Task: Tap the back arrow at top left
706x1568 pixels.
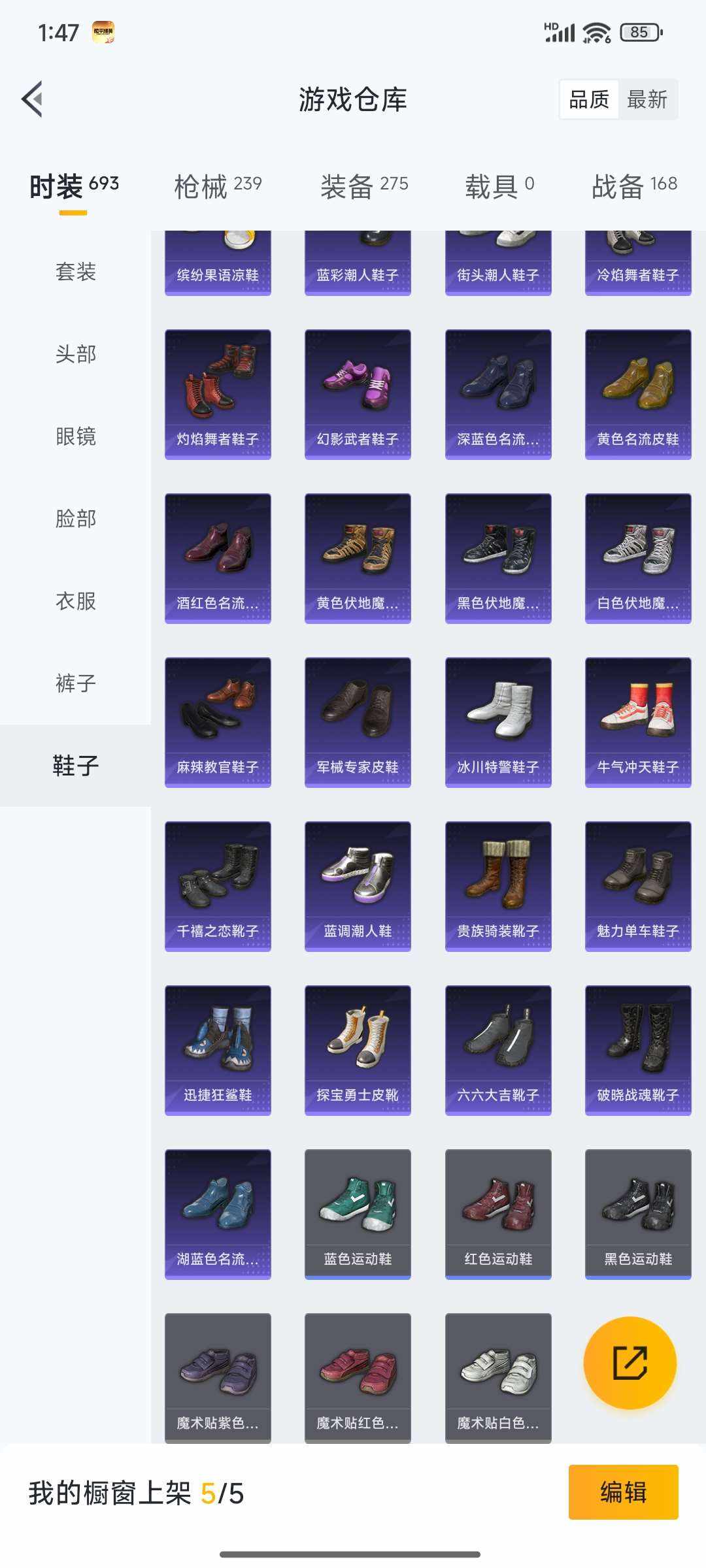Action: tap(34, 99)
